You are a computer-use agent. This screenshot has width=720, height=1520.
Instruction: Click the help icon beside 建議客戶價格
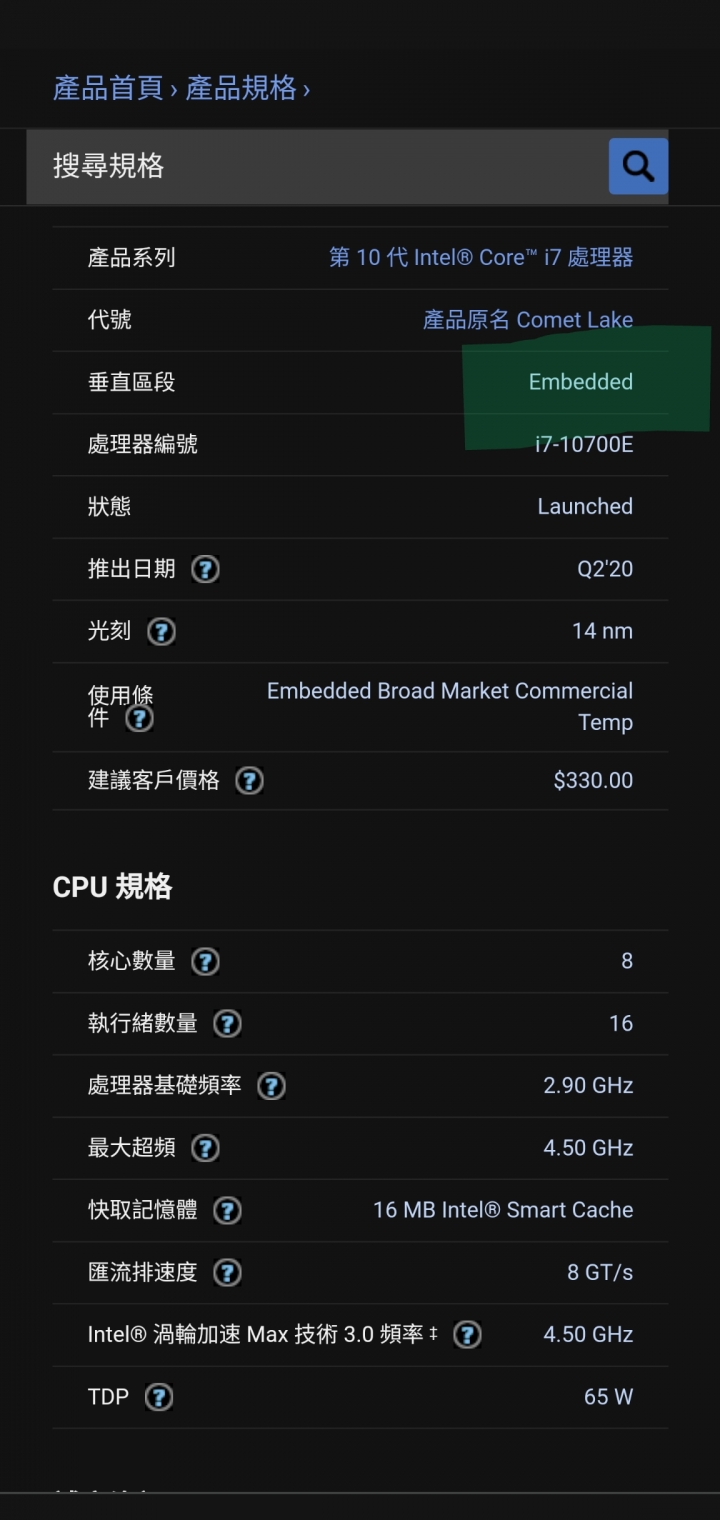click(248, 780)
